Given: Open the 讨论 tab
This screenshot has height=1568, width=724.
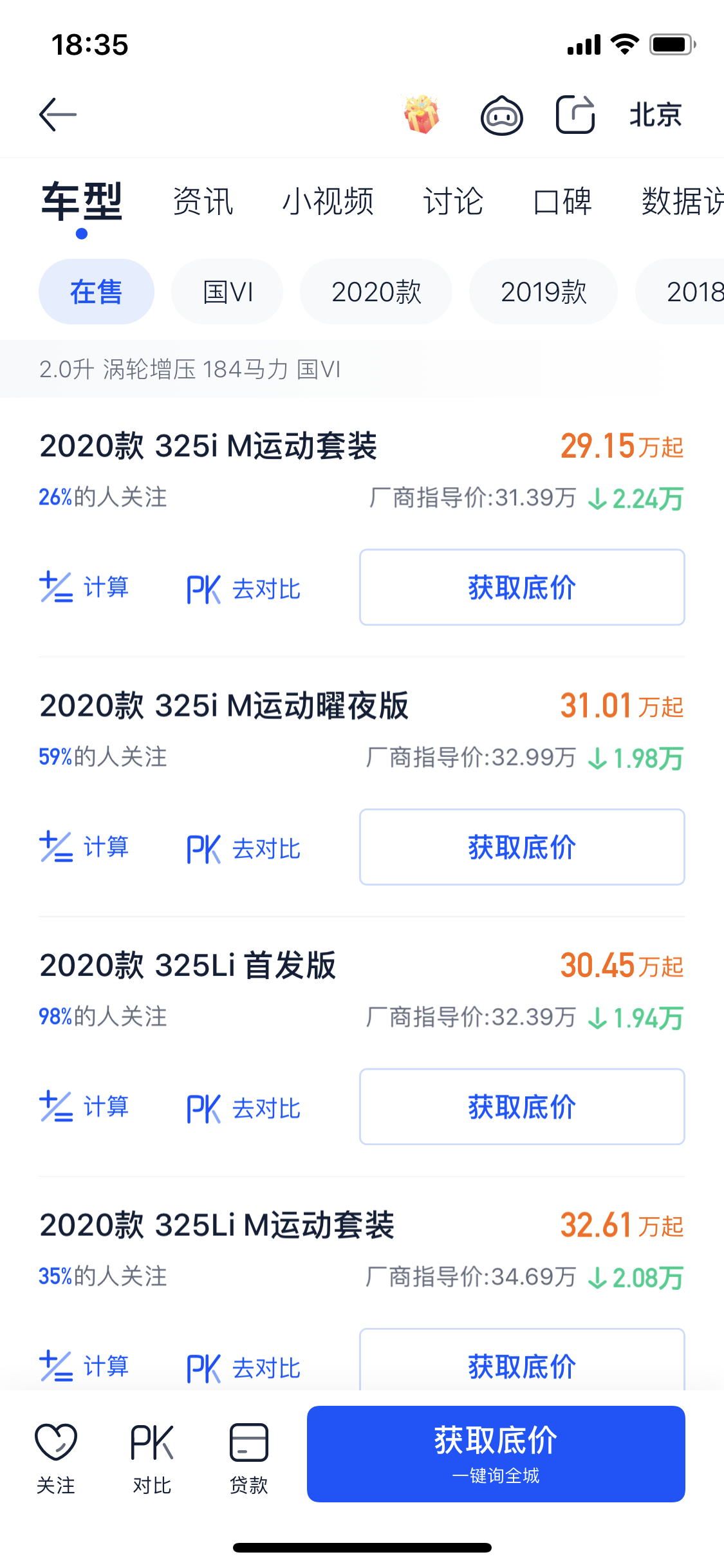Looking at the screenshot, I should pyautogui.click(x=453, y=201).
